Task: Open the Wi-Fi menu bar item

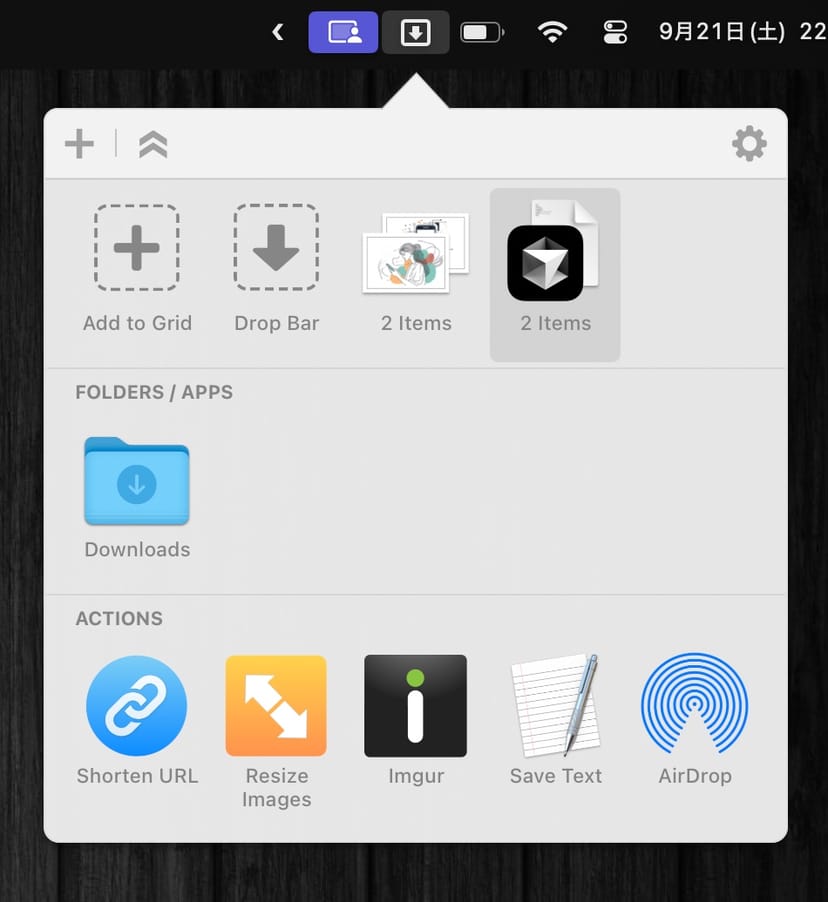Action: pyautogui.click(x=552, y=32)
